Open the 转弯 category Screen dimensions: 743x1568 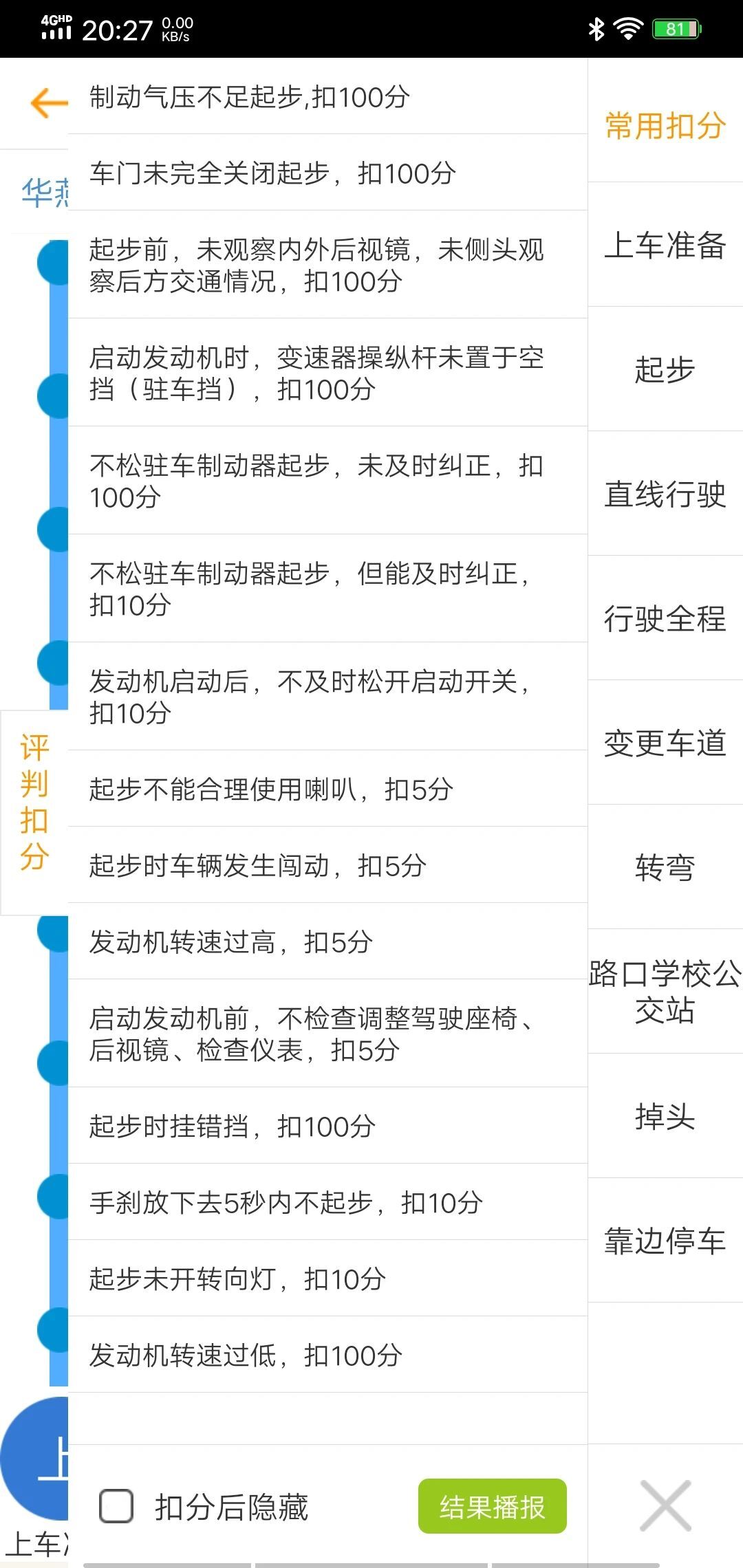665,868
